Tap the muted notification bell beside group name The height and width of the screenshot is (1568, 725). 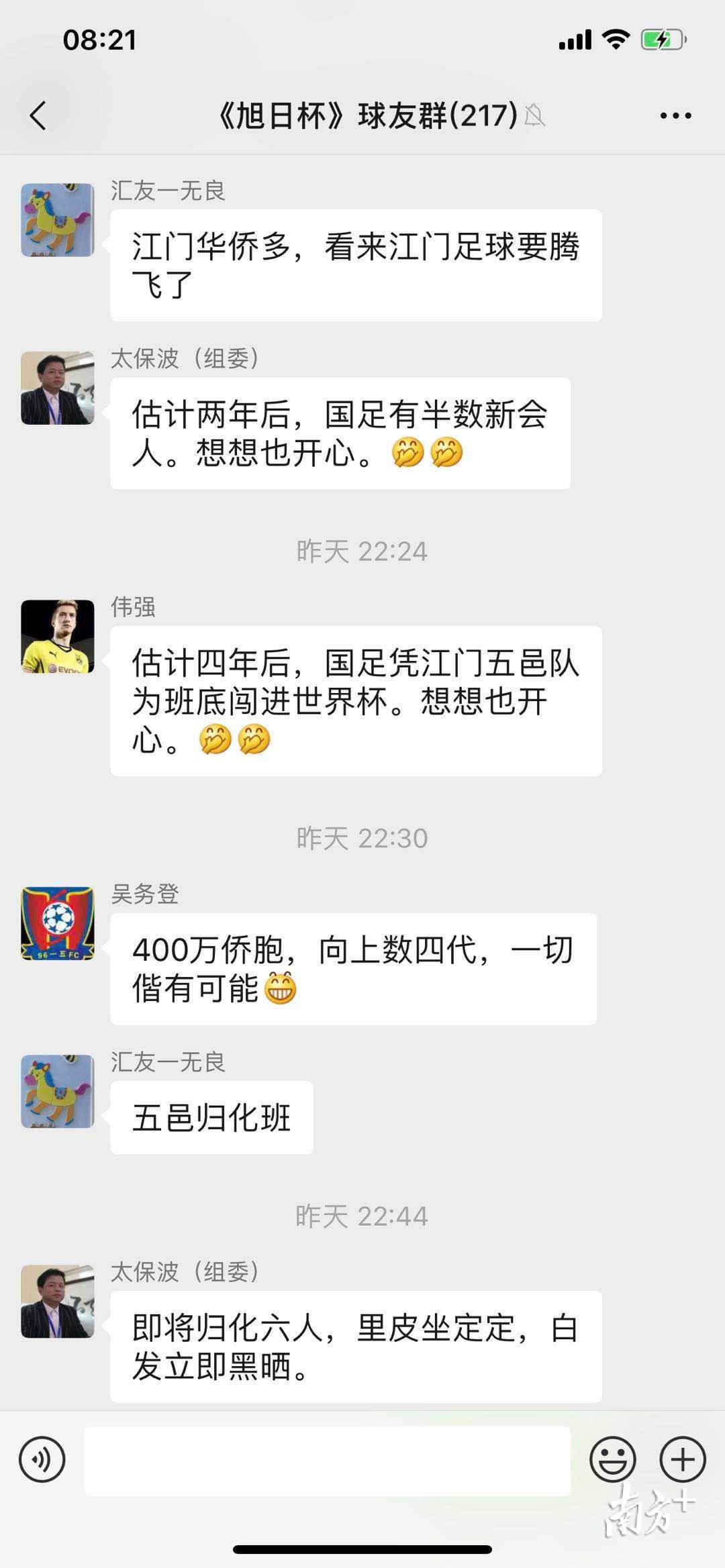pos(534,115)
